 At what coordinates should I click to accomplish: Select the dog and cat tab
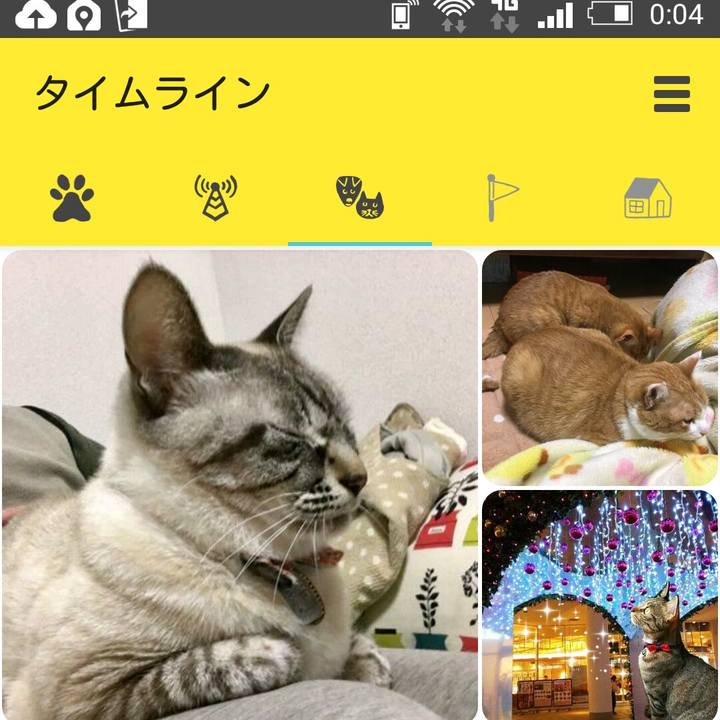point(359,197)
